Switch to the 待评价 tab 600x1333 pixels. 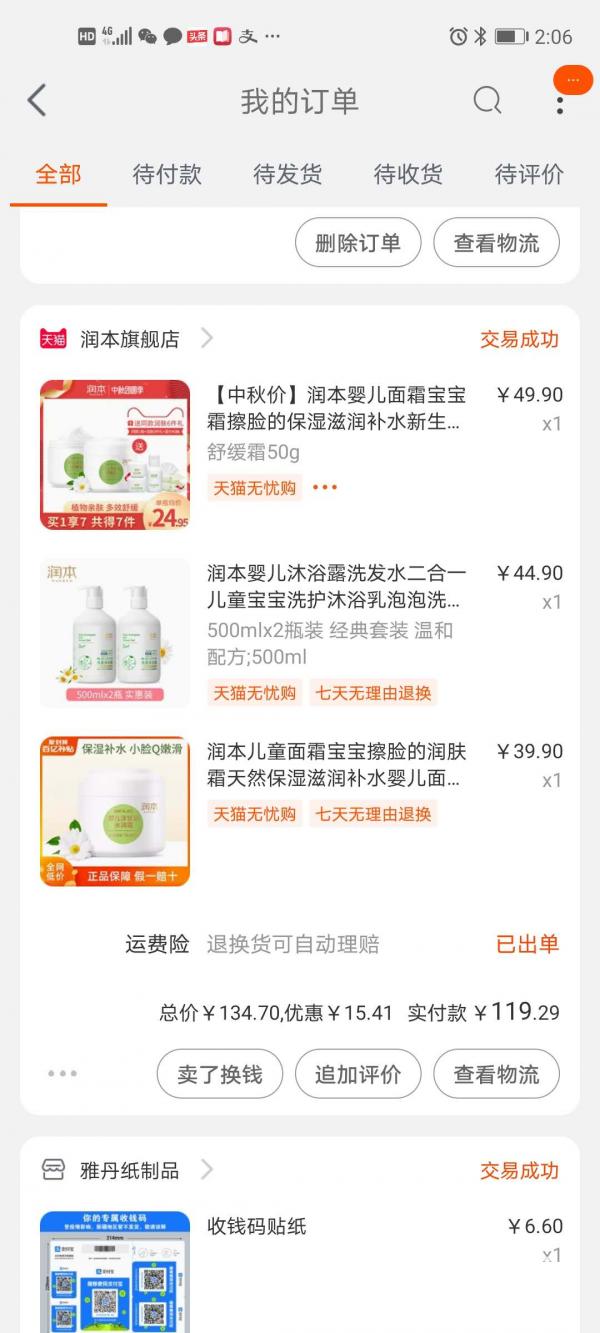tap(529, 174)
